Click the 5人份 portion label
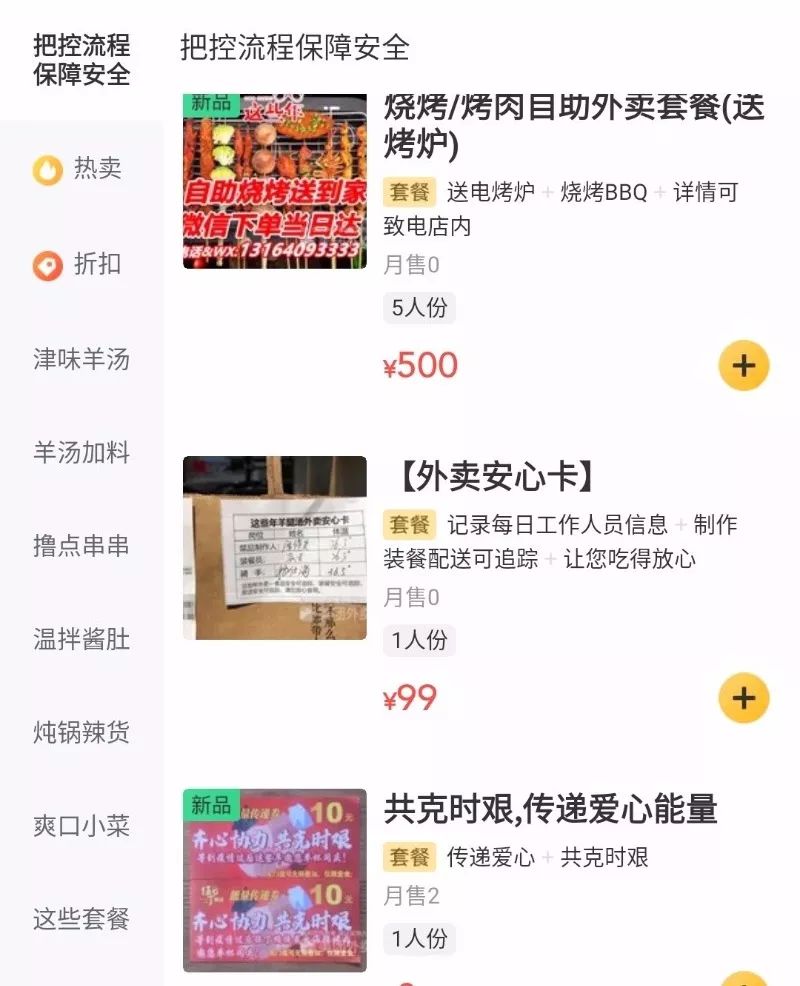 click(x=419, y=307)
